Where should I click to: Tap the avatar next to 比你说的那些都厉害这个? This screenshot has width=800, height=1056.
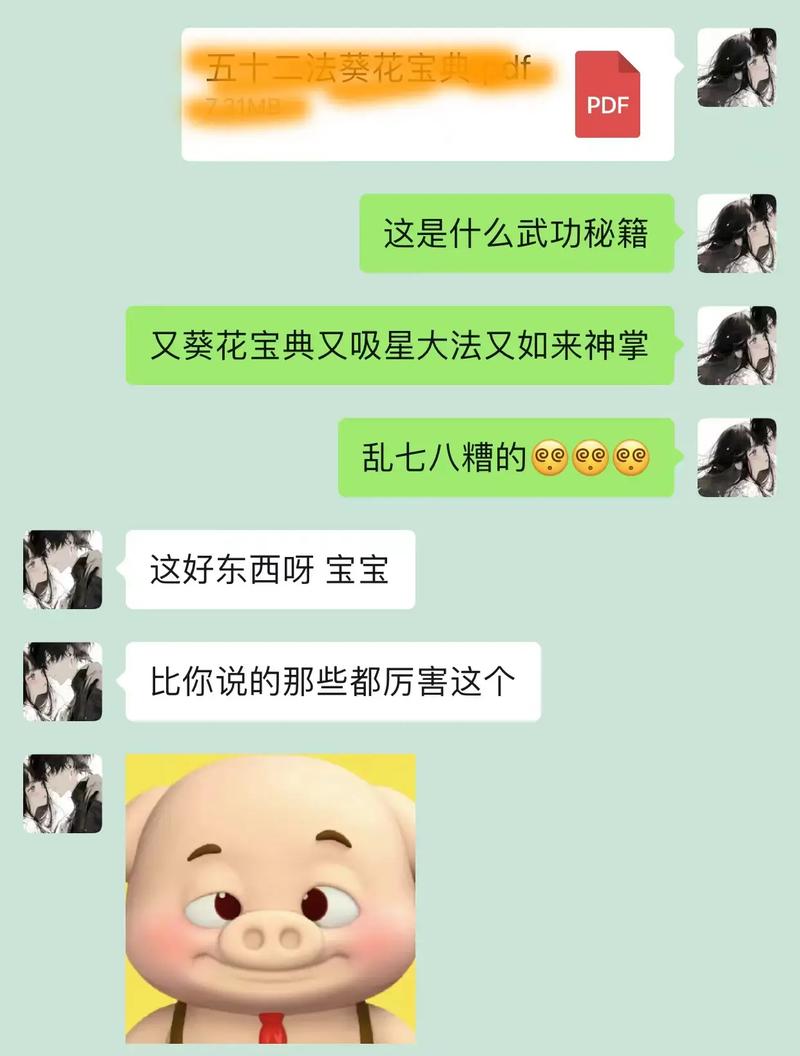(63, 682)
